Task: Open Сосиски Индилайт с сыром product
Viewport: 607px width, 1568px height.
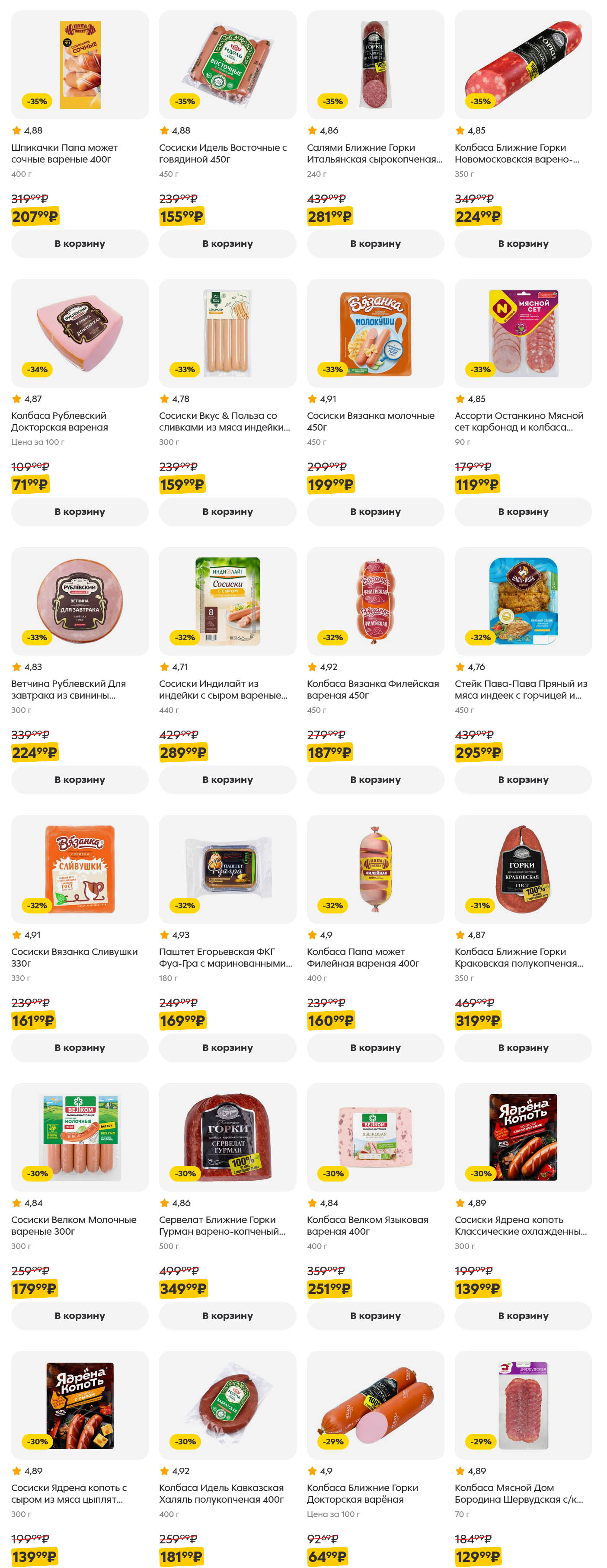Action: 223,689
